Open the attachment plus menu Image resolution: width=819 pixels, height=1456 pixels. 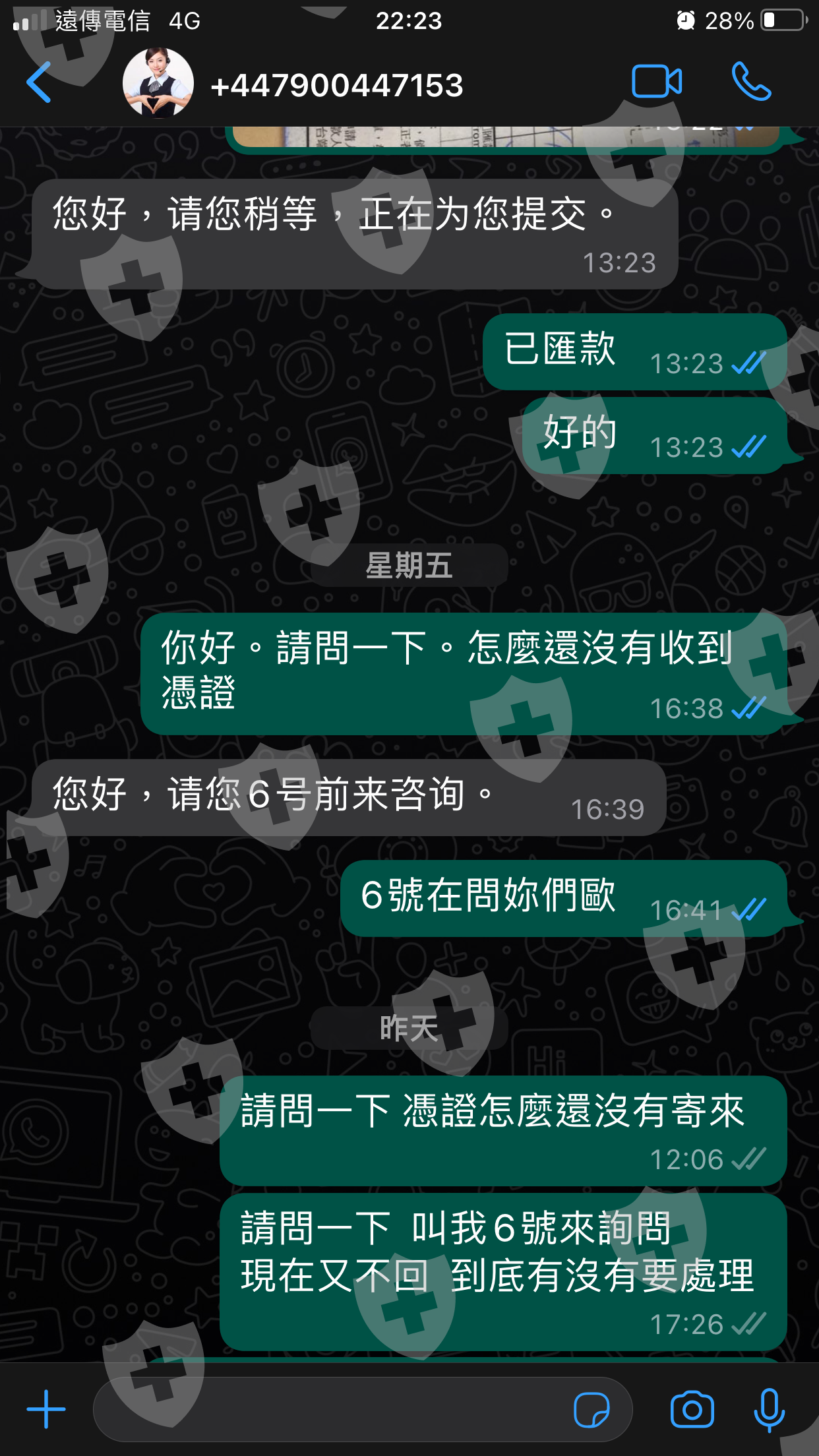pyautogui.click(x=46, y=1409)
